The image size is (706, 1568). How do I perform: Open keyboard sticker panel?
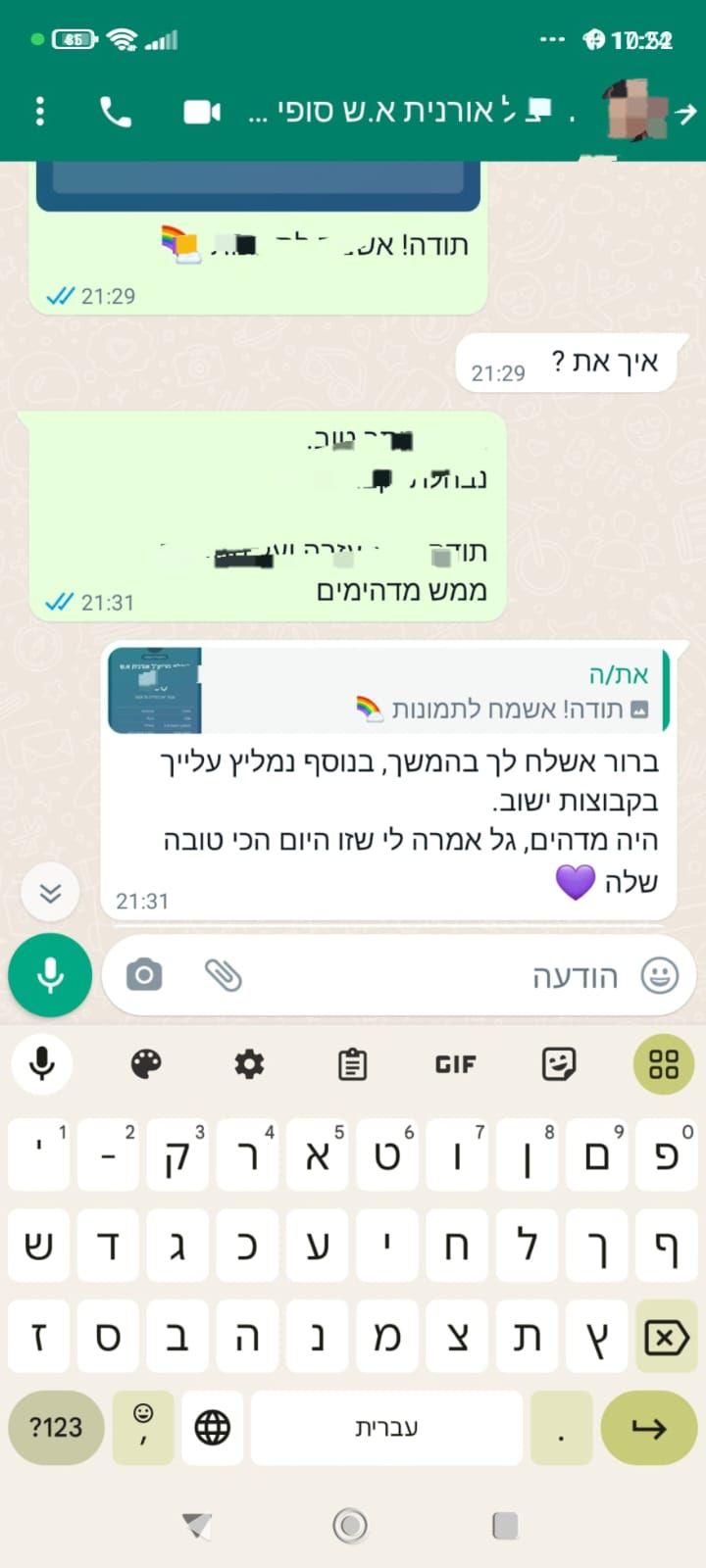(558, 1064)
